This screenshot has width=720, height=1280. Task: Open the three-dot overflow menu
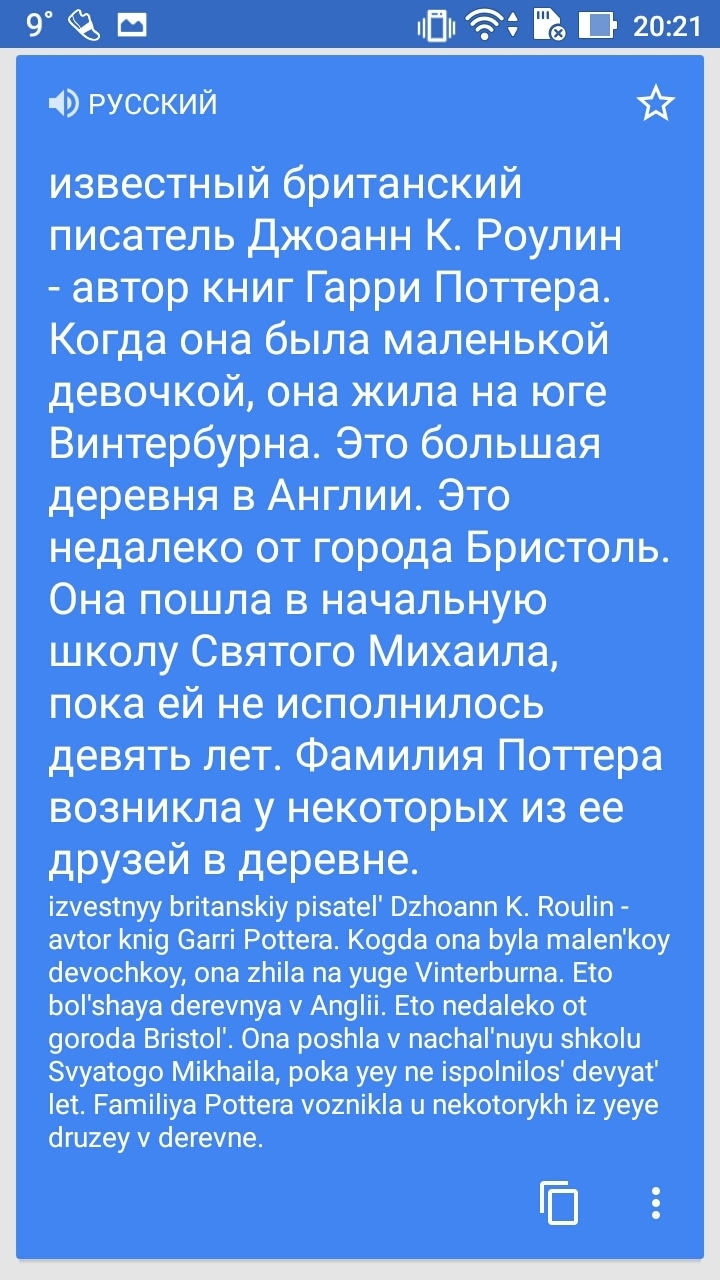click(655, 1202)
